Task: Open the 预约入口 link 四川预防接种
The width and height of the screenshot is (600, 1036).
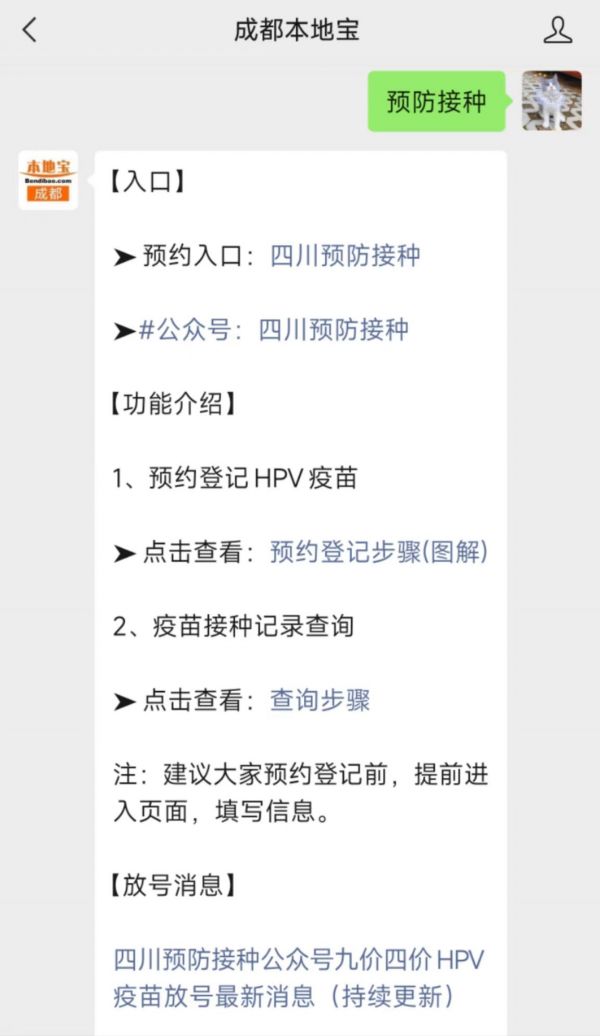Action: point(345,256)
